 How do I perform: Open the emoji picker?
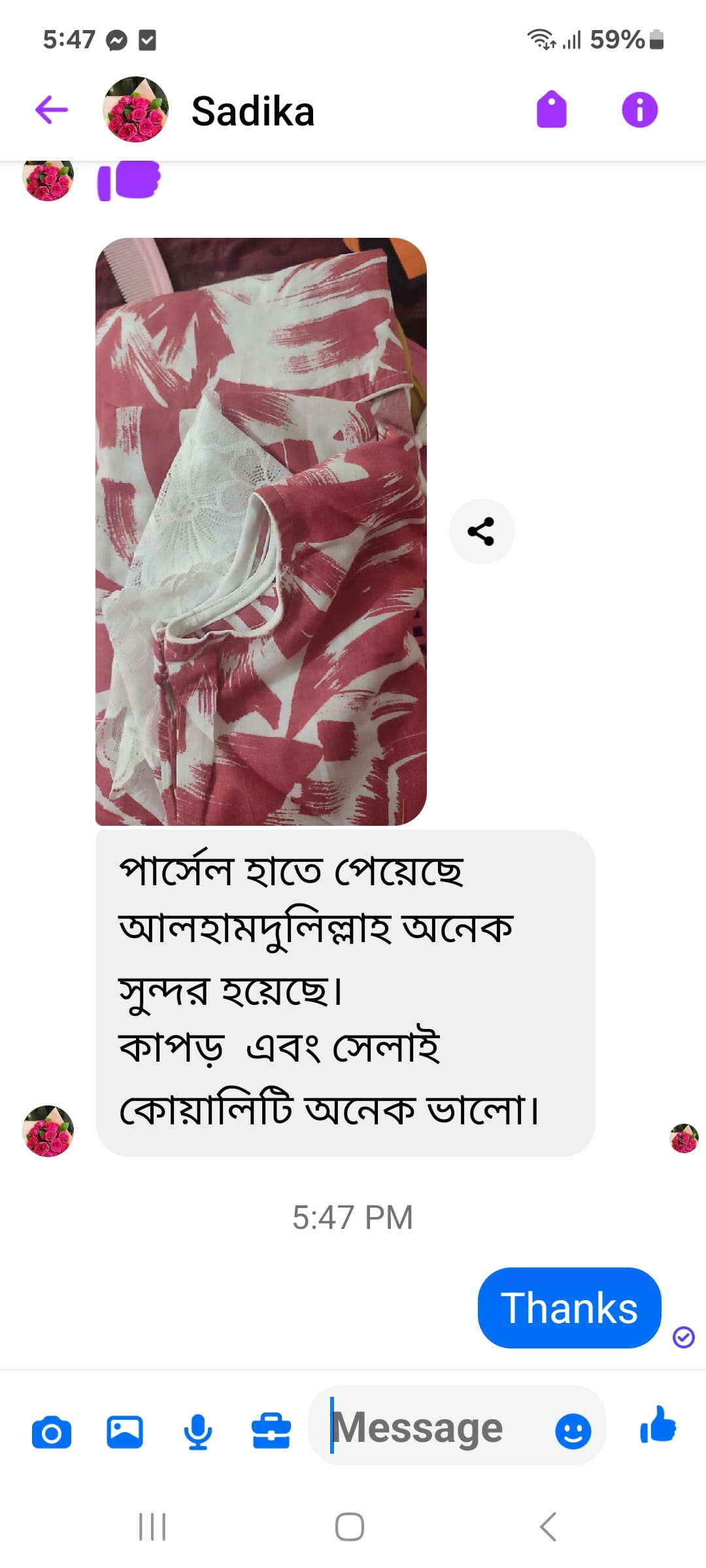pyautogui.click(x=573, y=1431)
